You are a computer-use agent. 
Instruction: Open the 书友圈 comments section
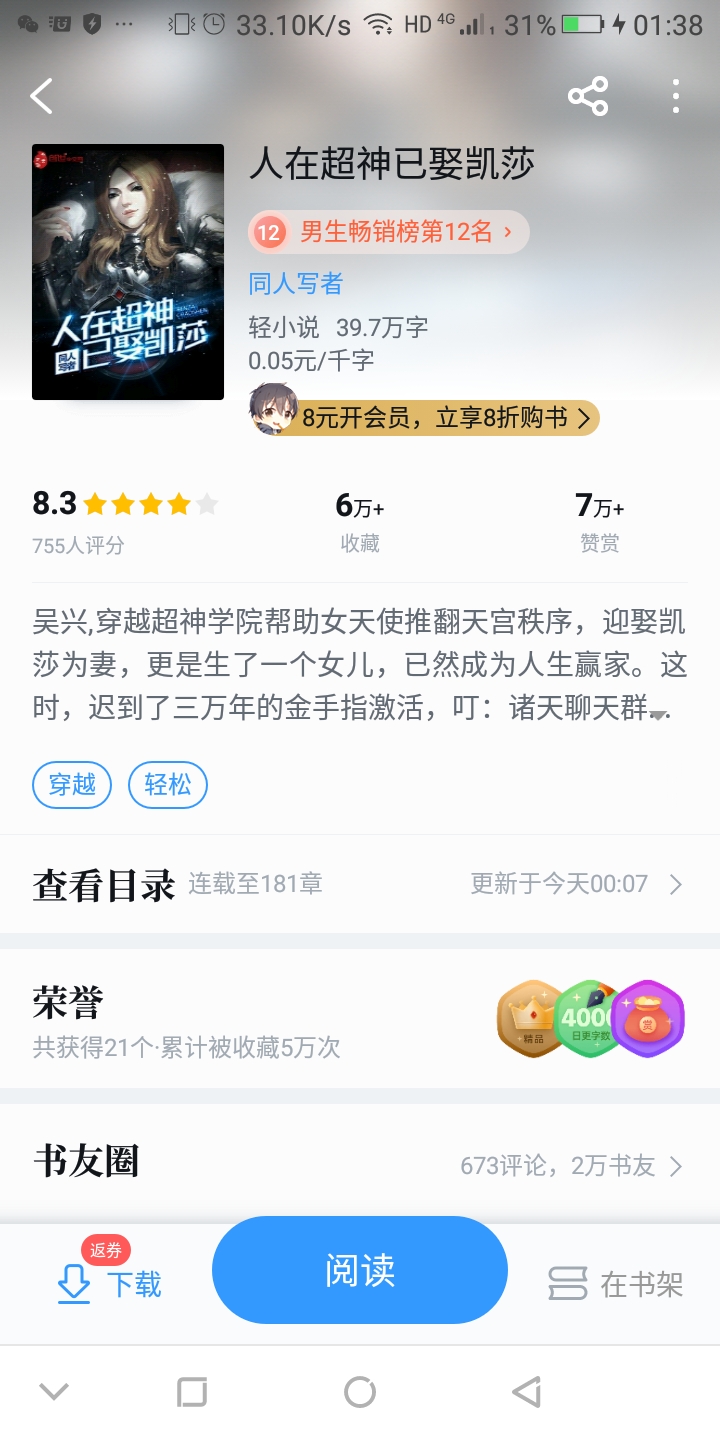pyautogui.click(x=360, y=1164)
